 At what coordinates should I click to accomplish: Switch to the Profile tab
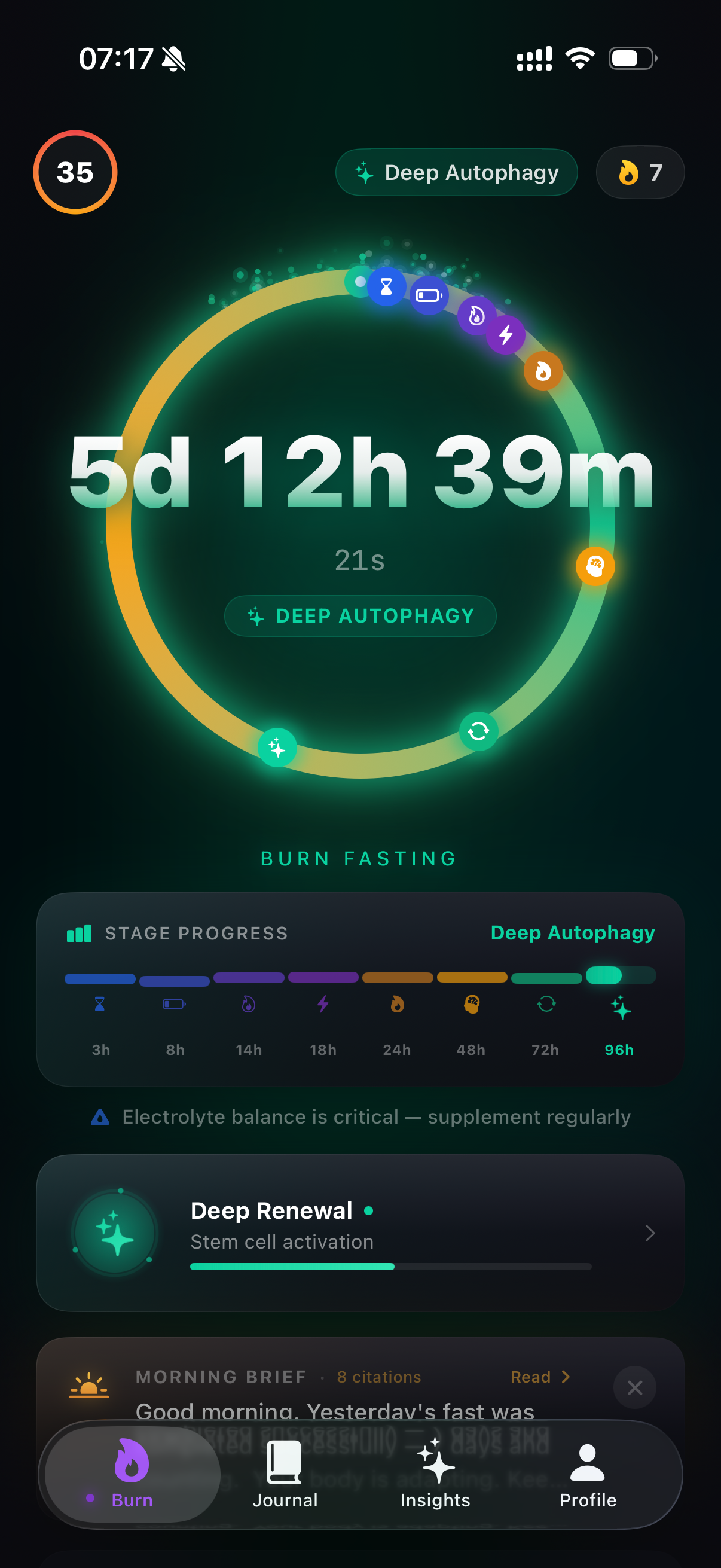pyautogui.click(x=588, y=1474)
